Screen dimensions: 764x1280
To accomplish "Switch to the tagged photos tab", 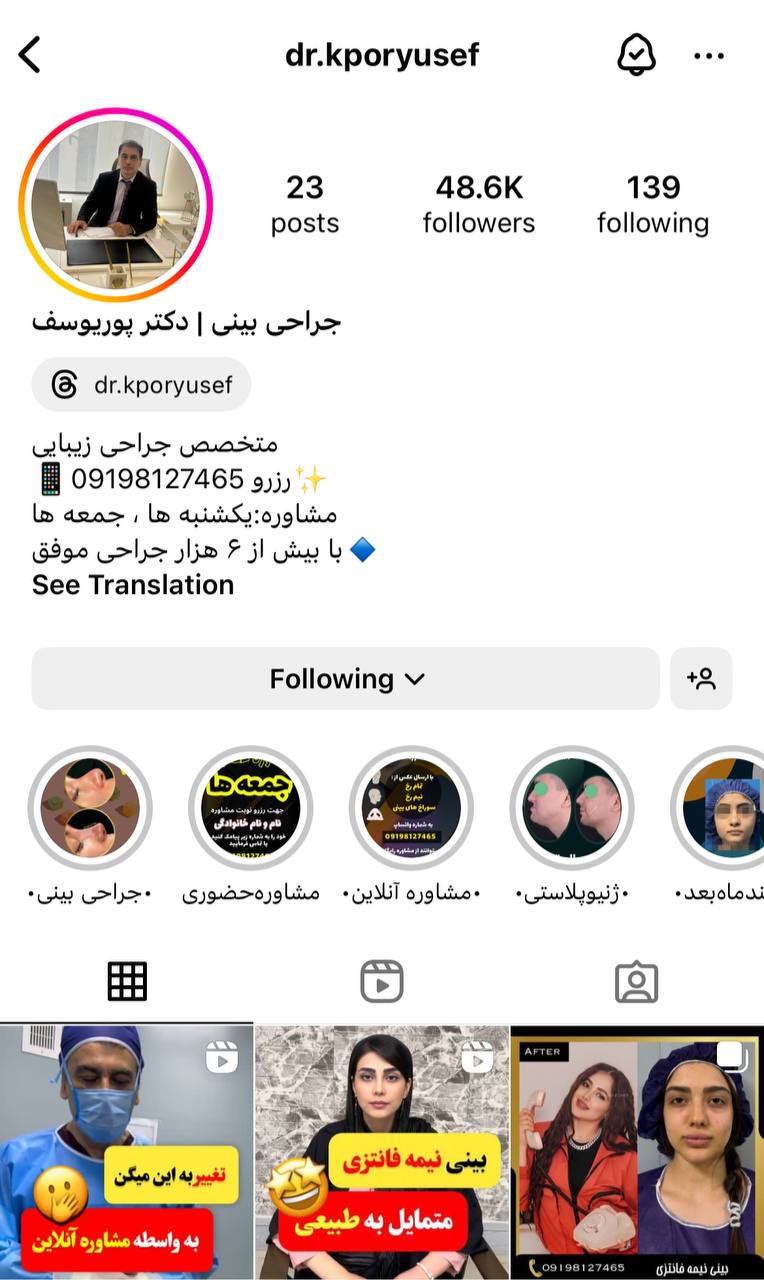I will click(636, 982).
